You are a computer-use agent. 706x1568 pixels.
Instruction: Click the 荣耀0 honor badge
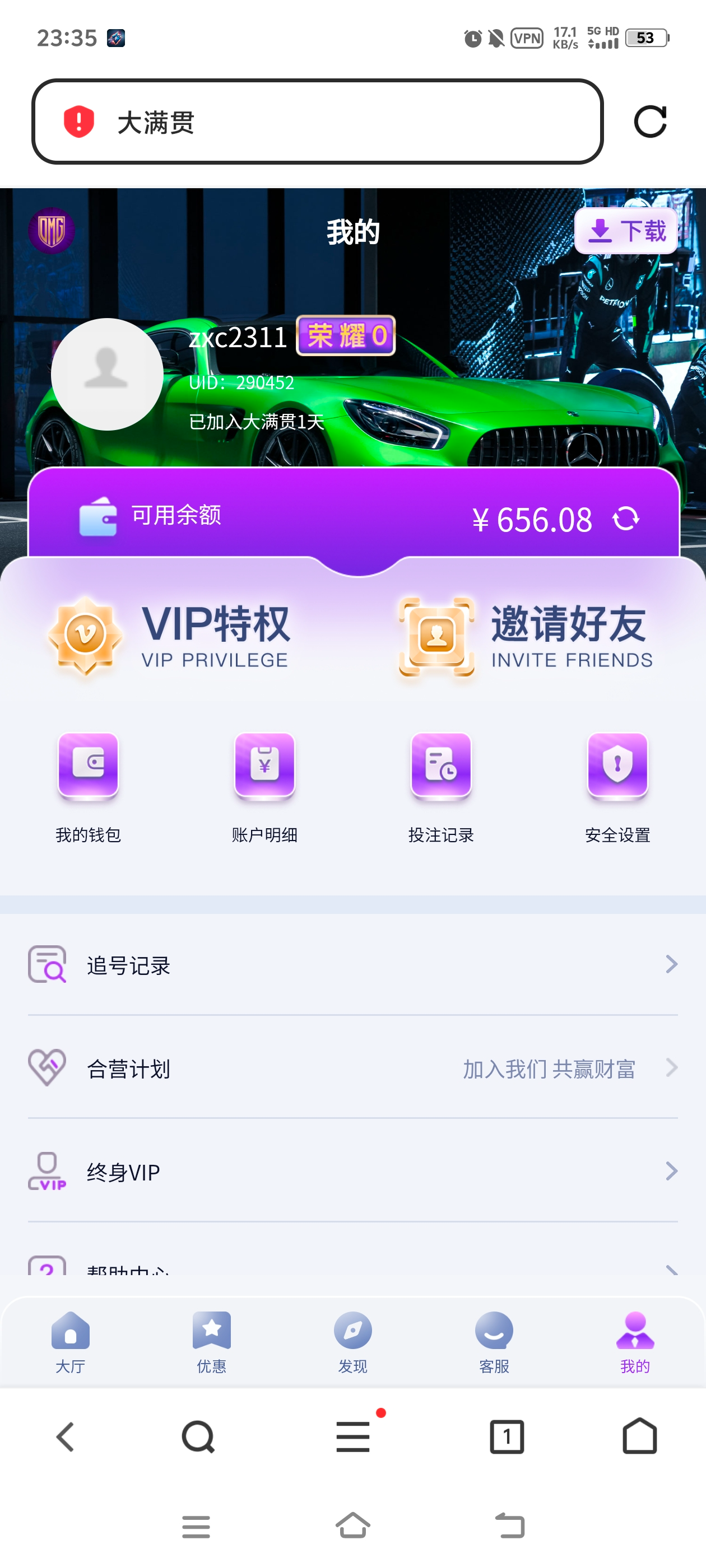[x=345, y=336]
